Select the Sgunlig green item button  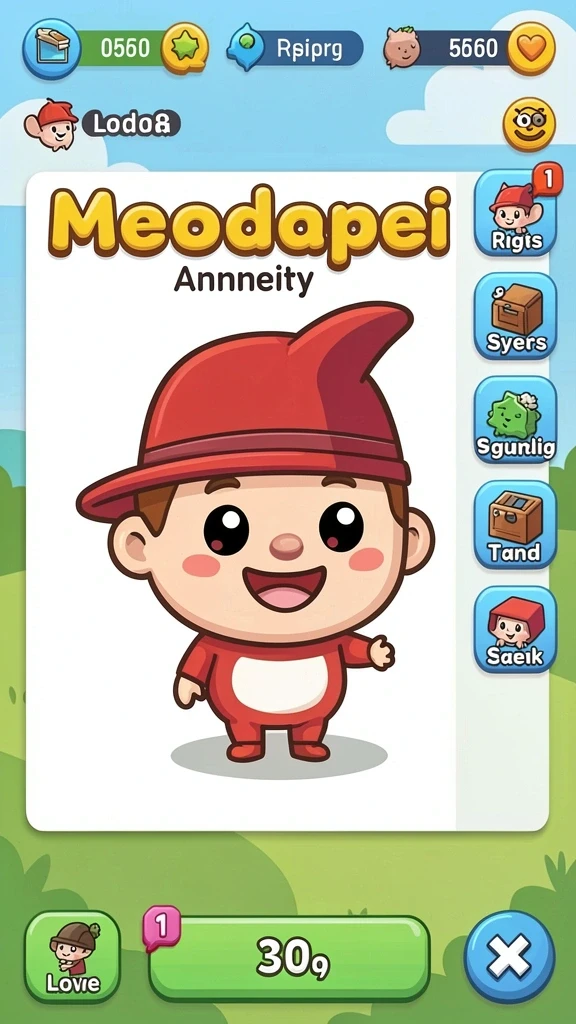click(x=515, y=420)
